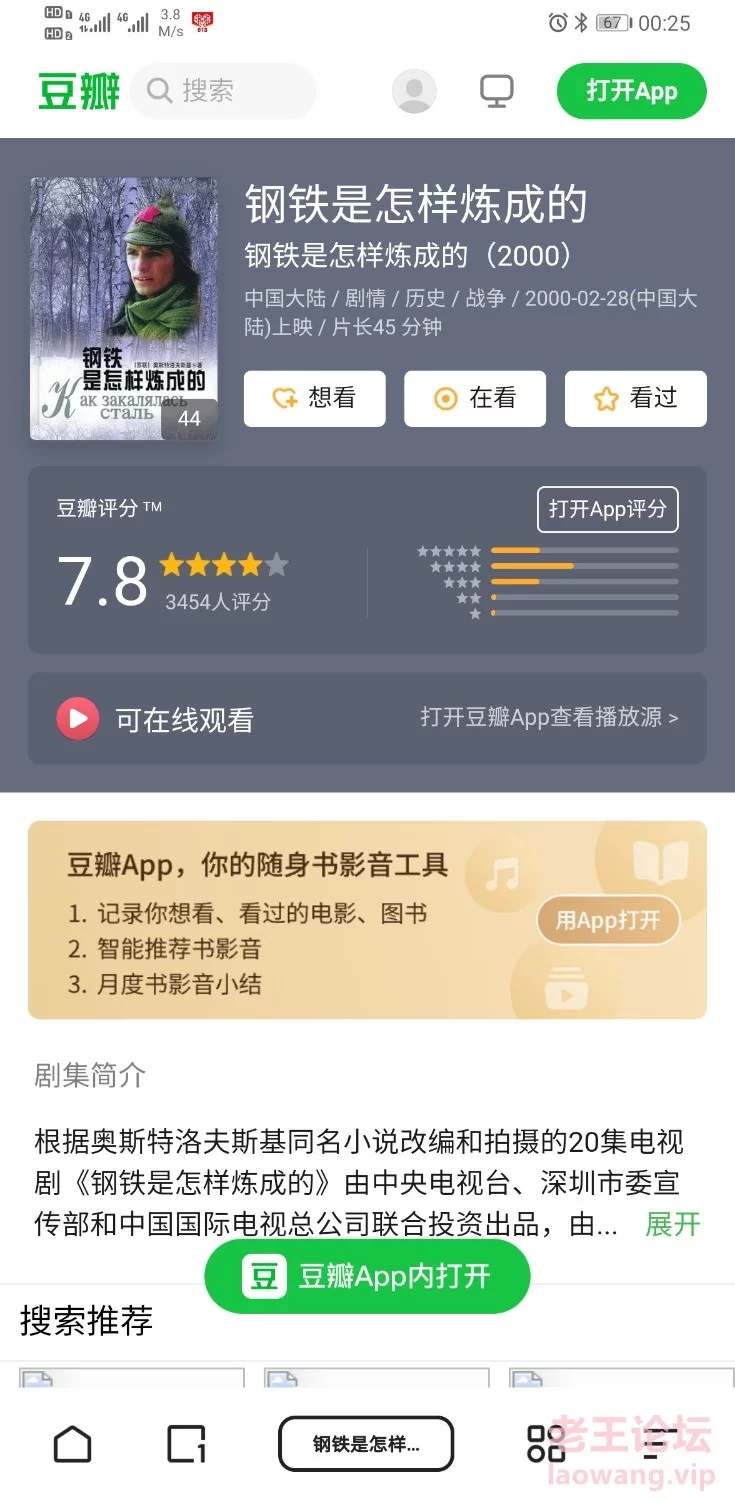
Task: Open the browser grid apps icon
Action: pyautogui.click(x=546, y=1444)
